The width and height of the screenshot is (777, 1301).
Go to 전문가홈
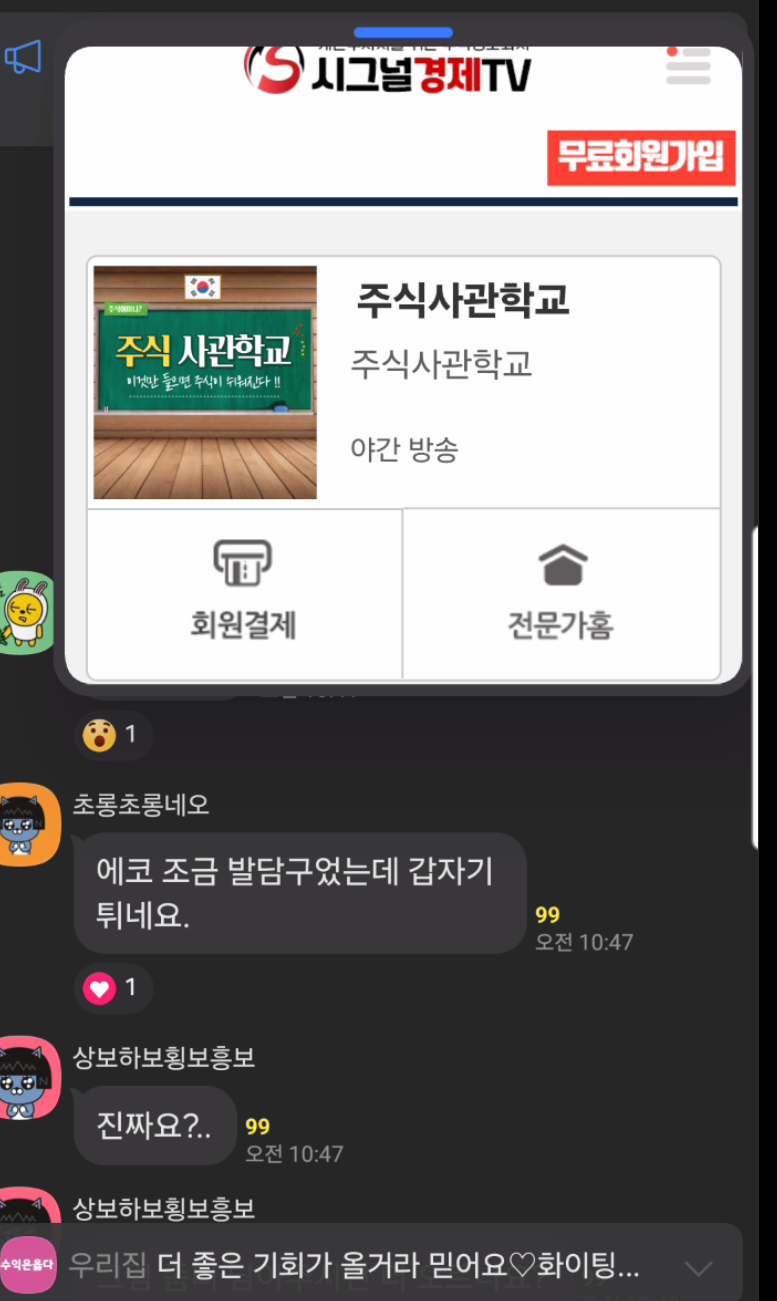click(561, 593)
